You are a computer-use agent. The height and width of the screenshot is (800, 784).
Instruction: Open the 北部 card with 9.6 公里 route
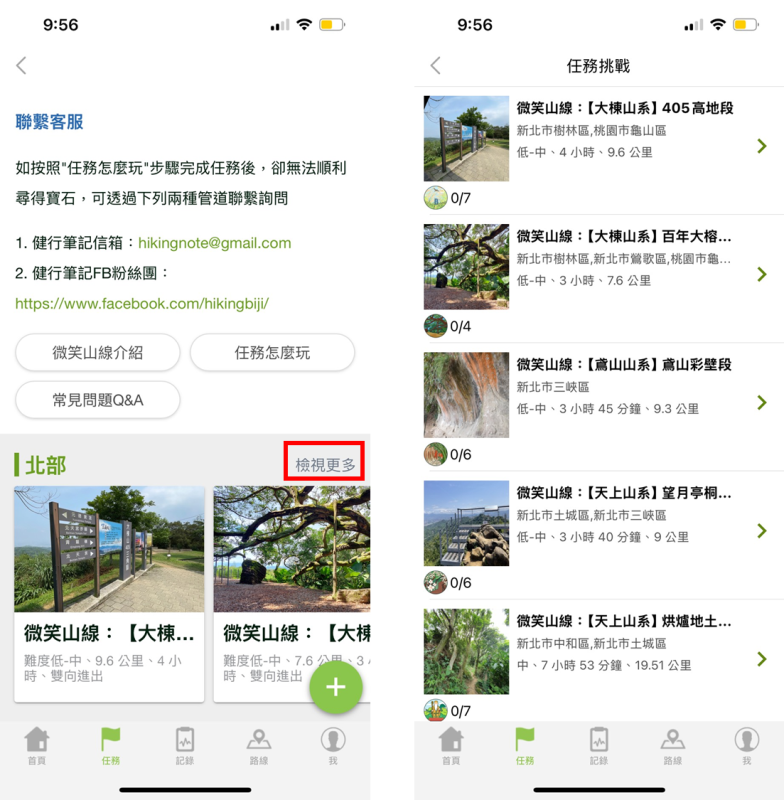[109, 594]
